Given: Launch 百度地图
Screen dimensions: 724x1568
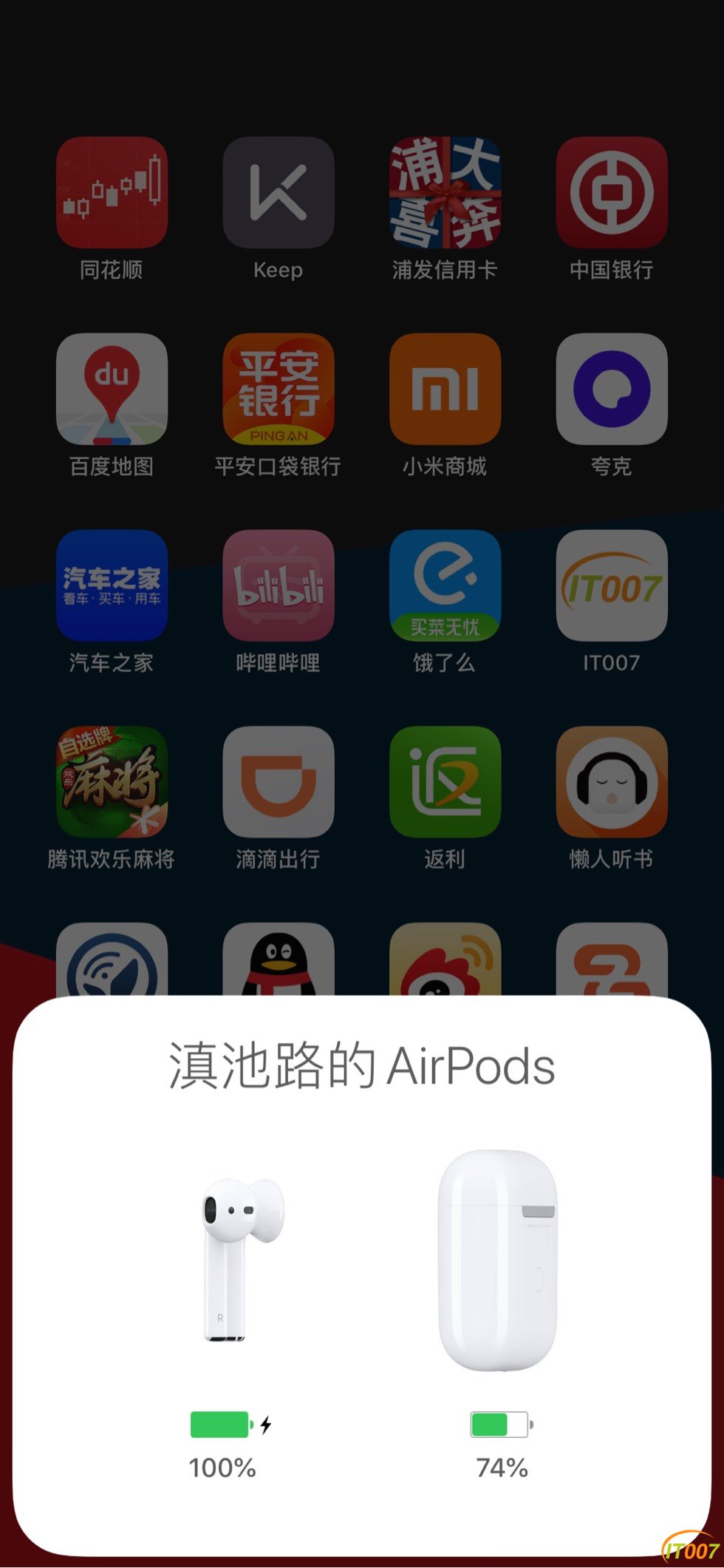Looking at the screenshot, I should click(x=112, y=389).
